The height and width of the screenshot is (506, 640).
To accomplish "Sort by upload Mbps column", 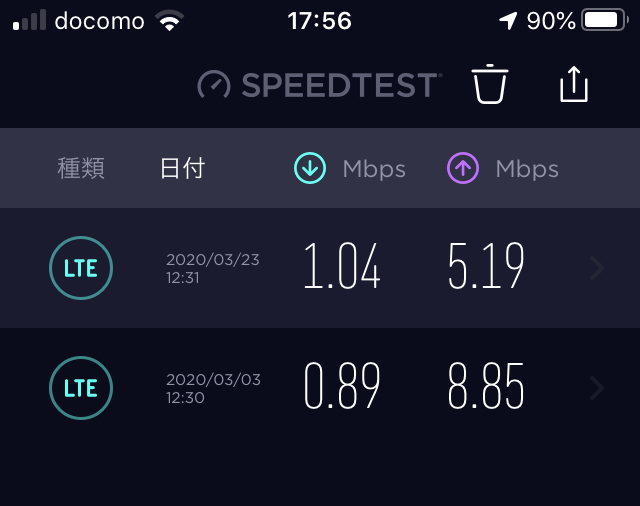I will [x=503, y=168].
